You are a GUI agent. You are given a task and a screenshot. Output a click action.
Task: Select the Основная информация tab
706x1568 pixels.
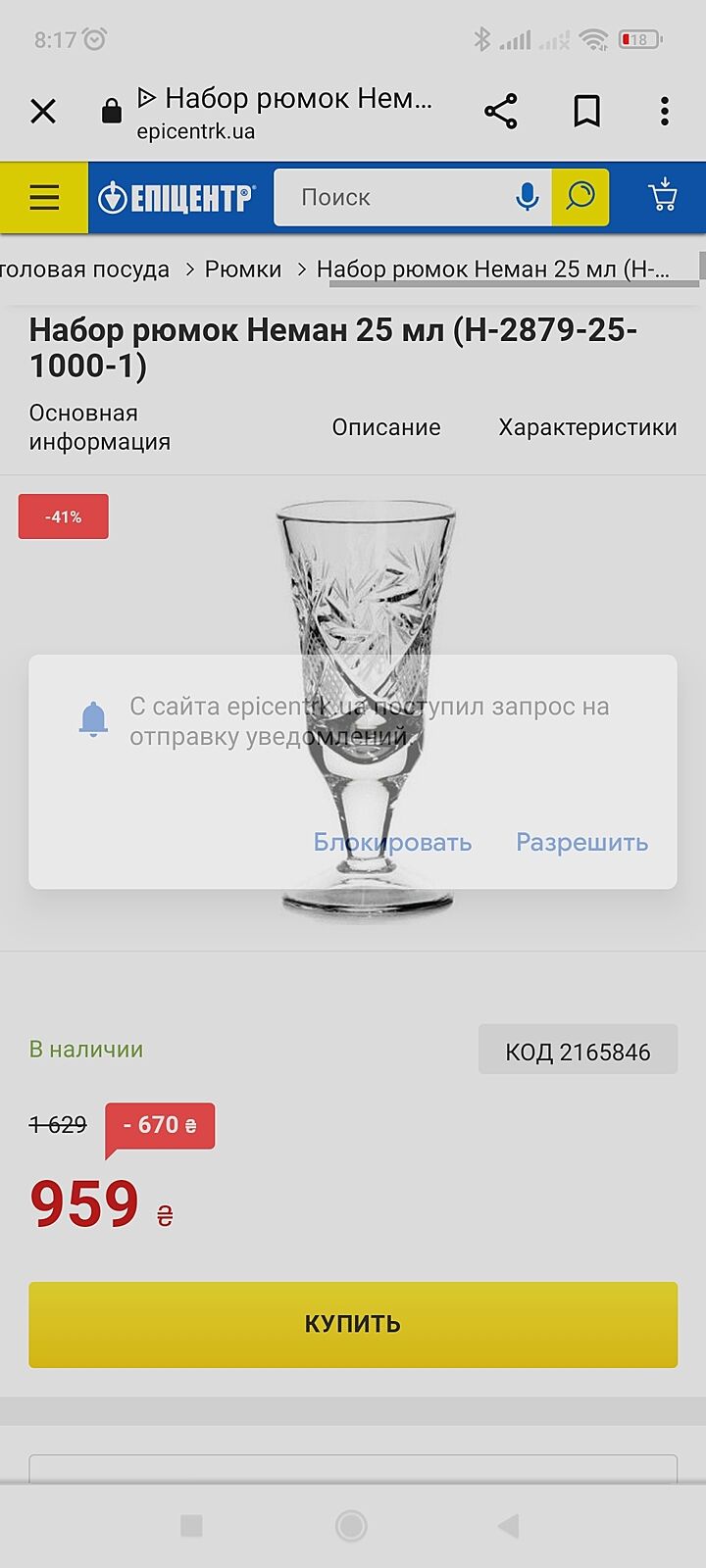[99, 427]
